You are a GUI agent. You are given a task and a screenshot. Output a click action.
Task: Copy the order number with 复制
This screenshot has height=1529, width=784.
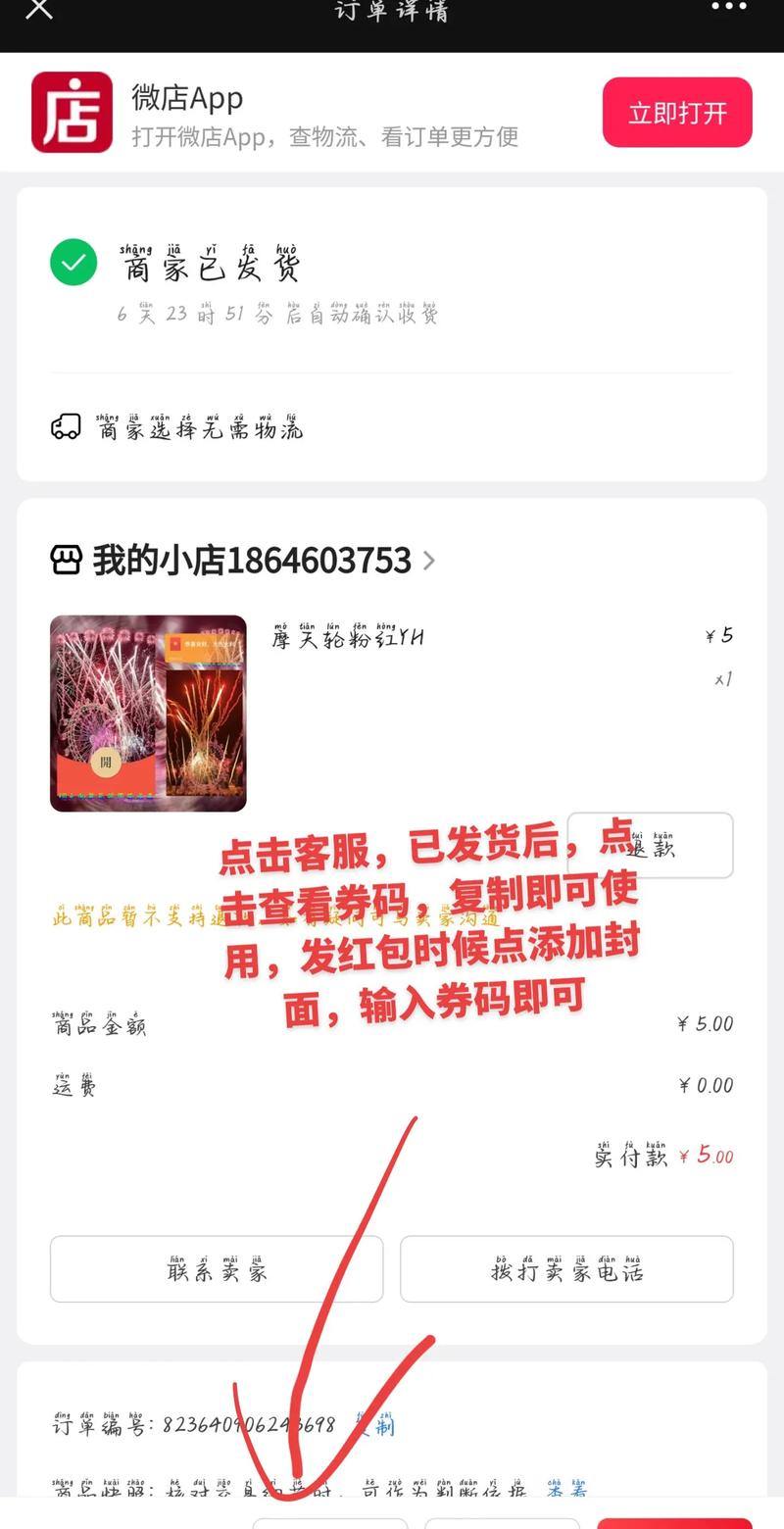pyautogui.click(x=377, y=1425)
